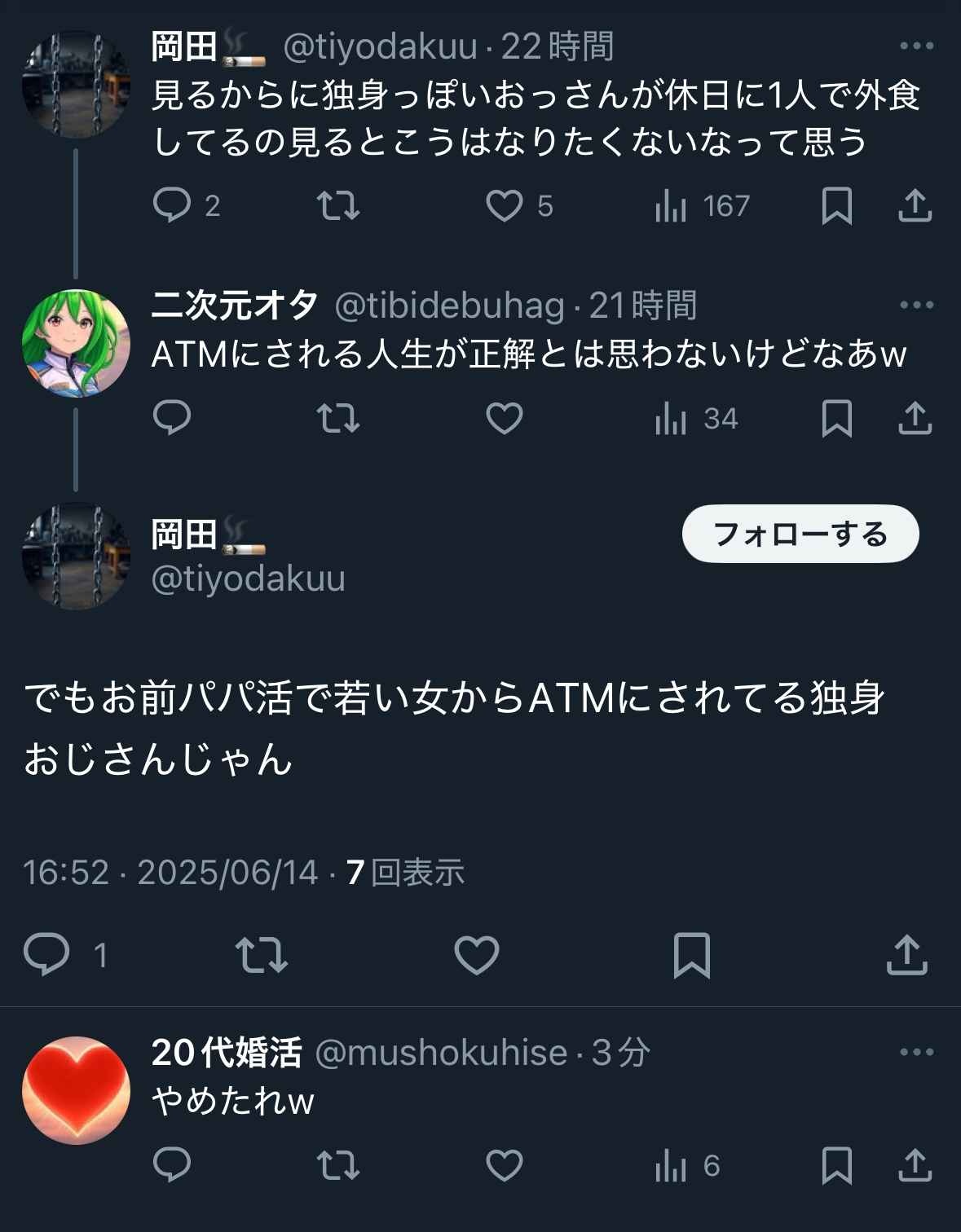Retweet the 二次元オタ reply
Image resolution: width=961 pixels, height=1232 pixels.
point(337,419)
